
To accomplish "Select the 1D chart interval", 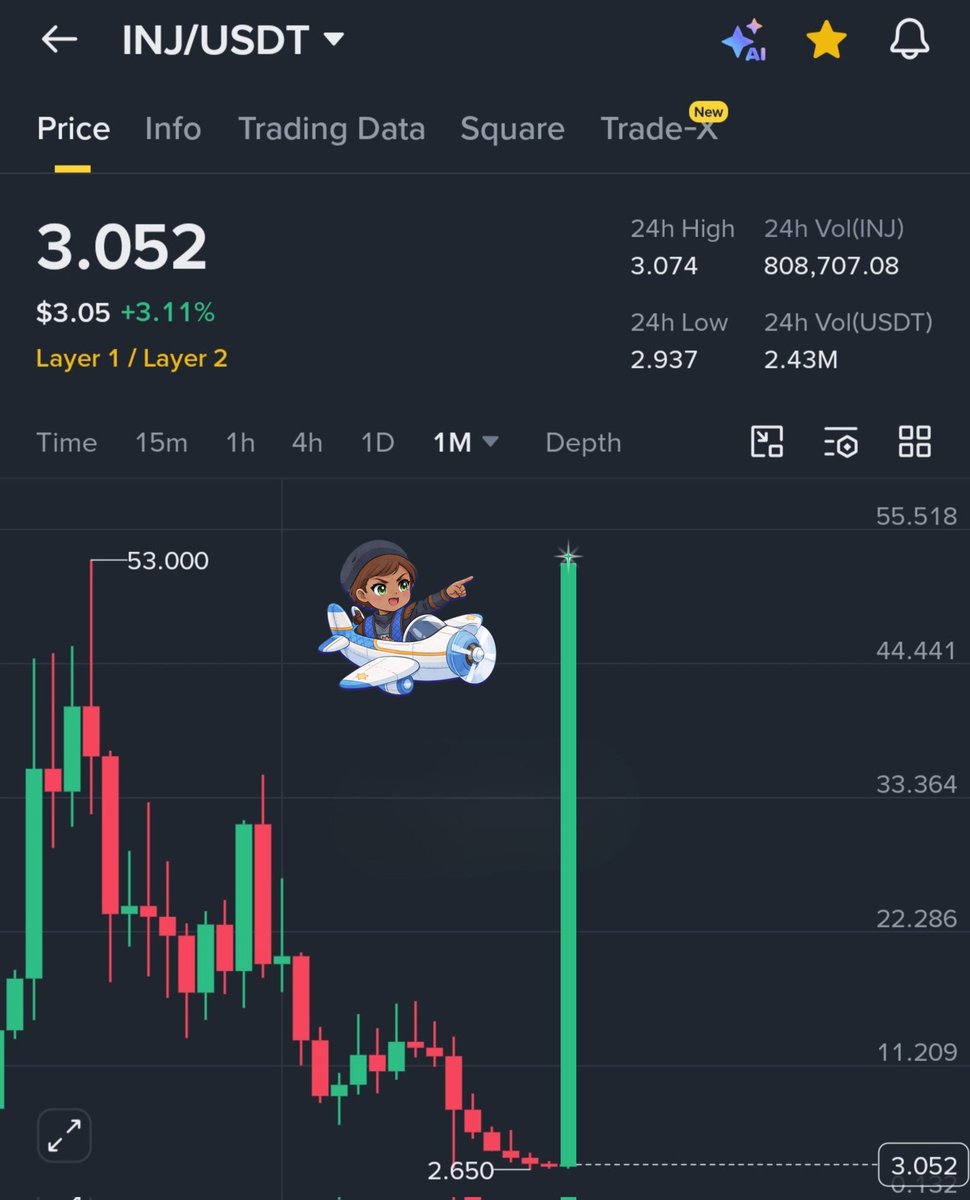I will [x=377, y=442].
